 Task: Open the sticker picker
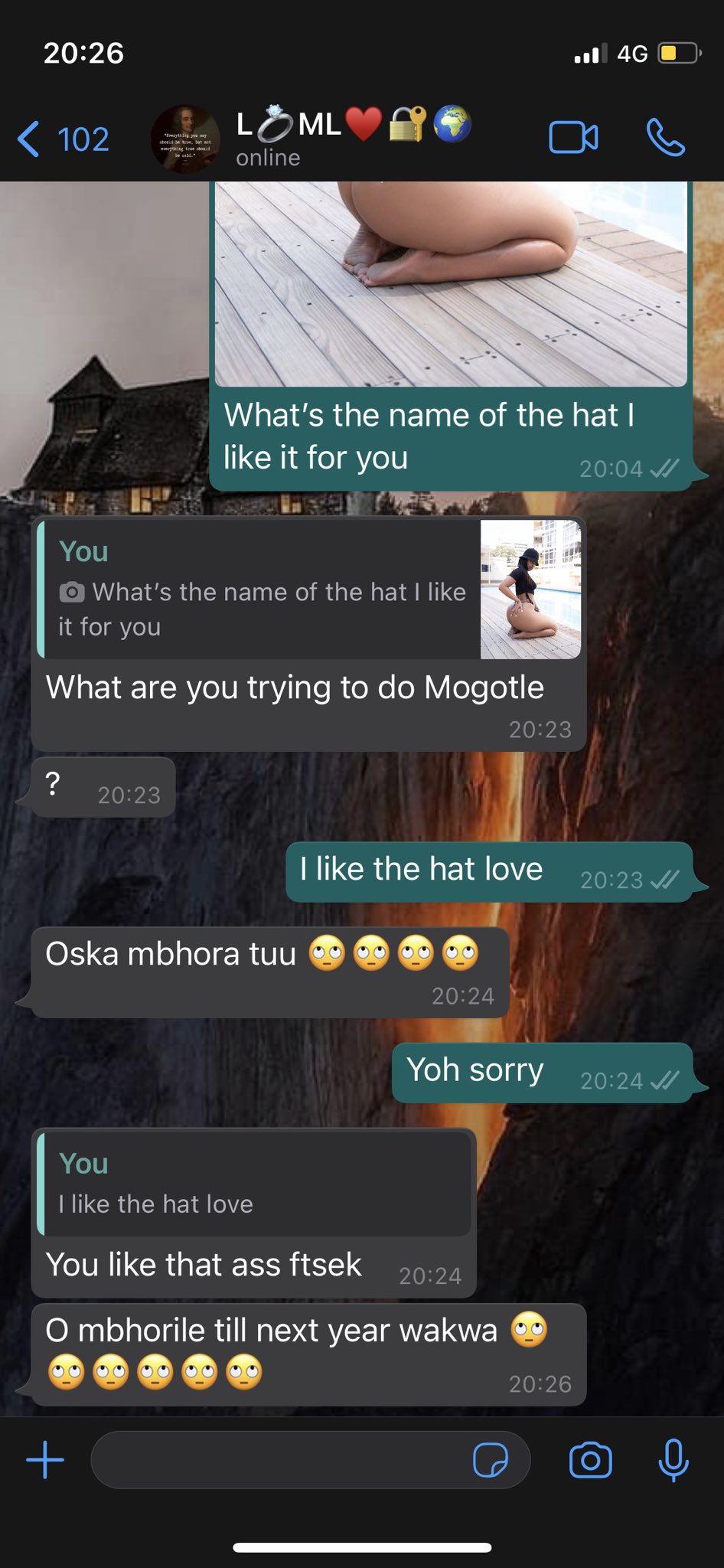[x=490, y=1460]
